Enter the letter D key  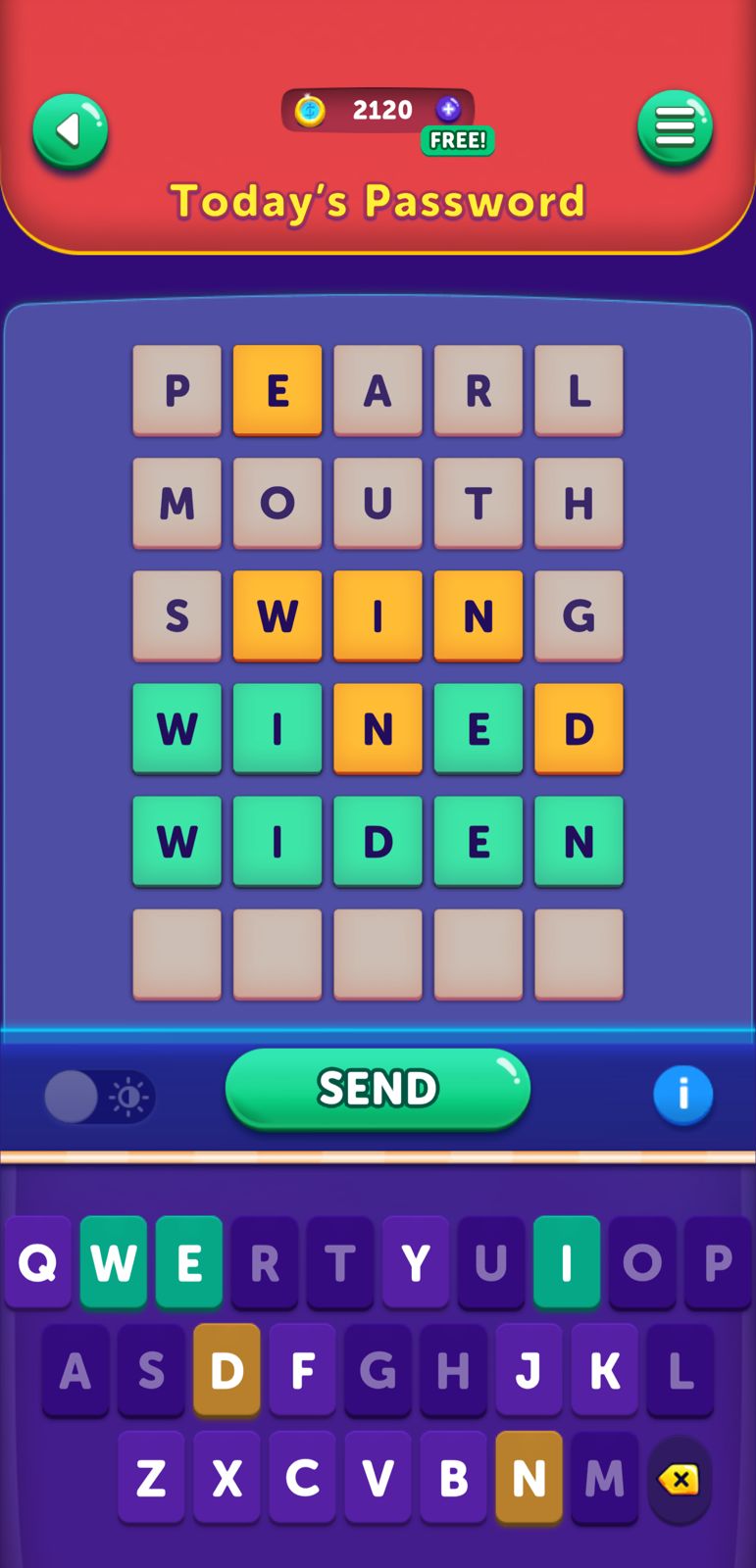(227, 1370)
